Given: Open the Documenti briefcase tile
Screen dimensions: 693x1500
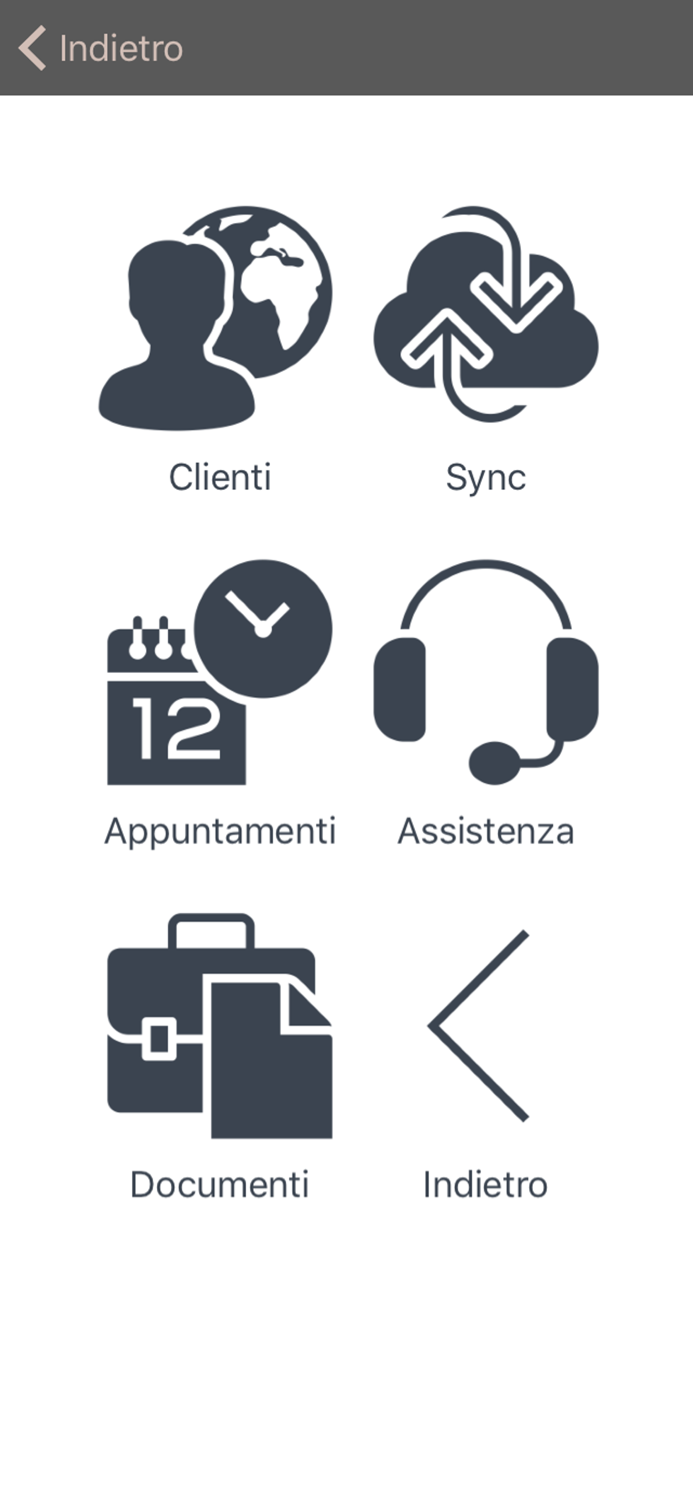Looking at the screenshot, I should pos(219,1057).
